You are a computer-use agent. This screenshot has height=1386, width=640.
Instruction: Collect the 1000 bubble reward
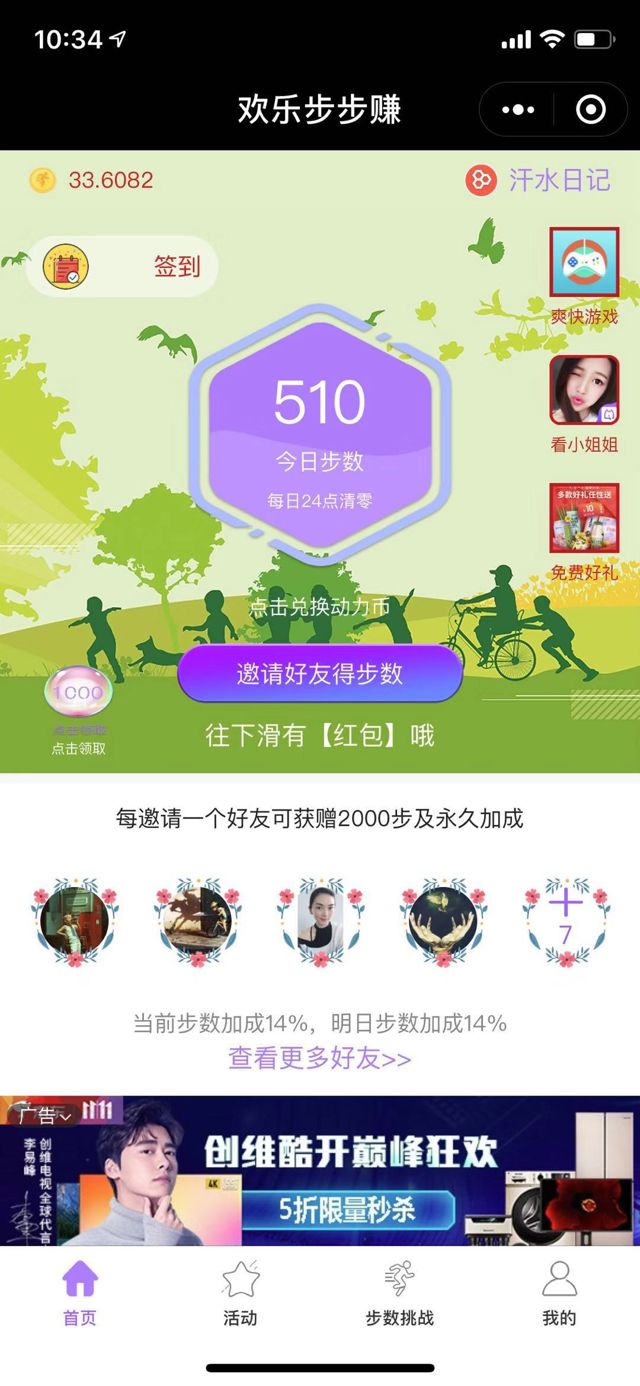(78, 695)
